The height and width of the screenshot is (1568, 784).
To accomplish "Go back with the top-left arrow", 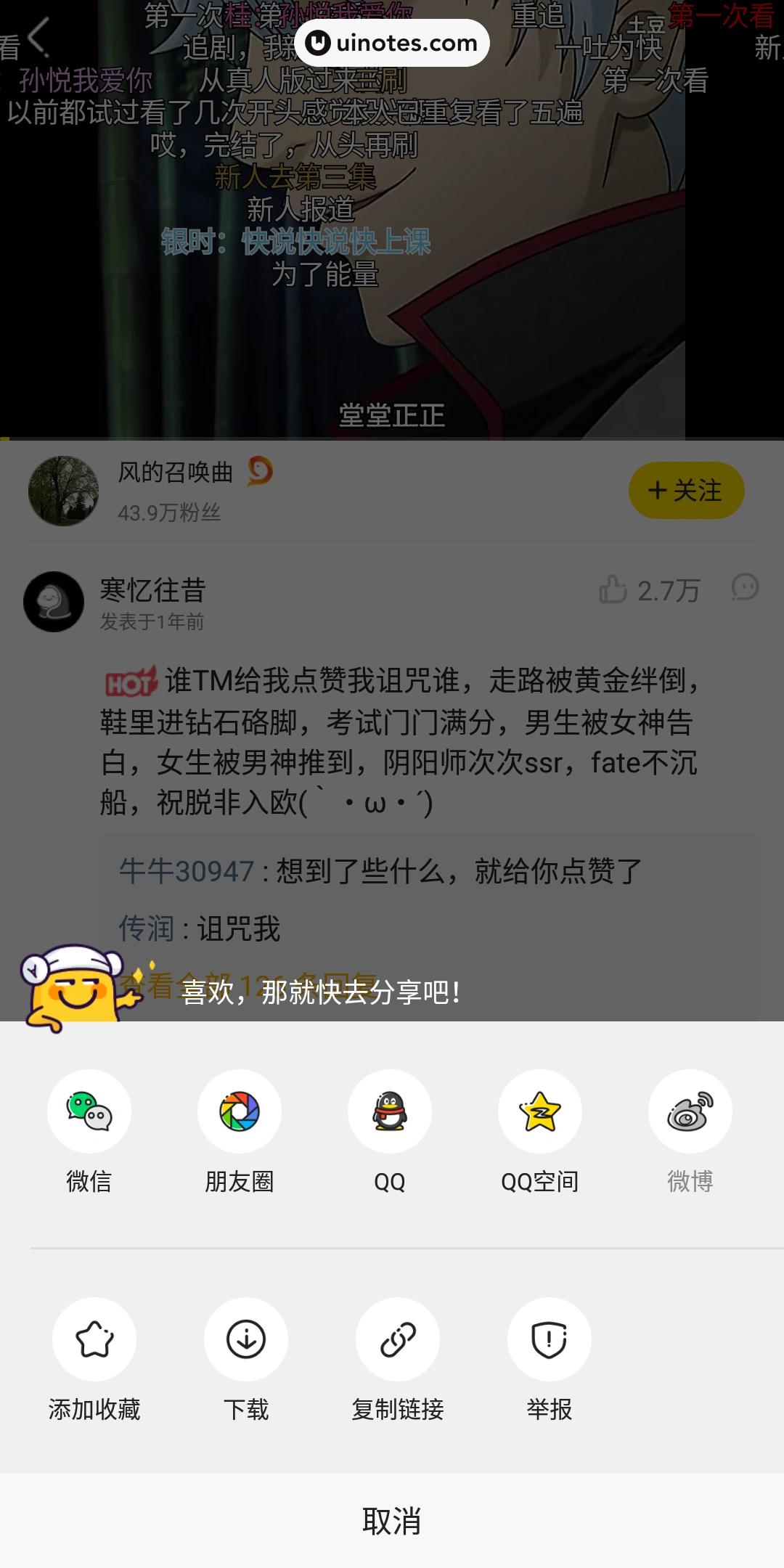I will click(x=38, y=38).
